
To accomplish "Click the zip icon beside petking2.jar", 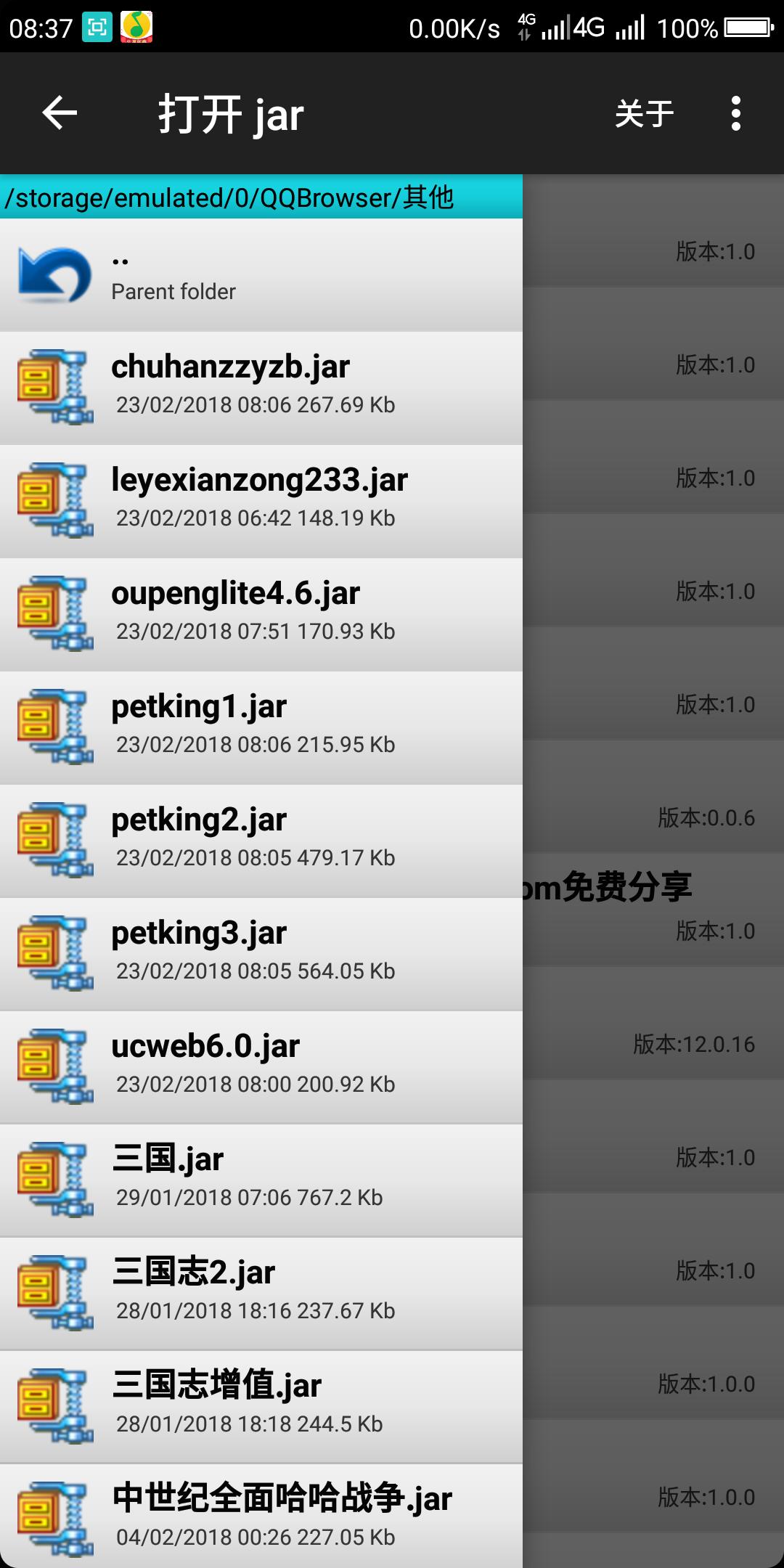I will coord(54,840).
